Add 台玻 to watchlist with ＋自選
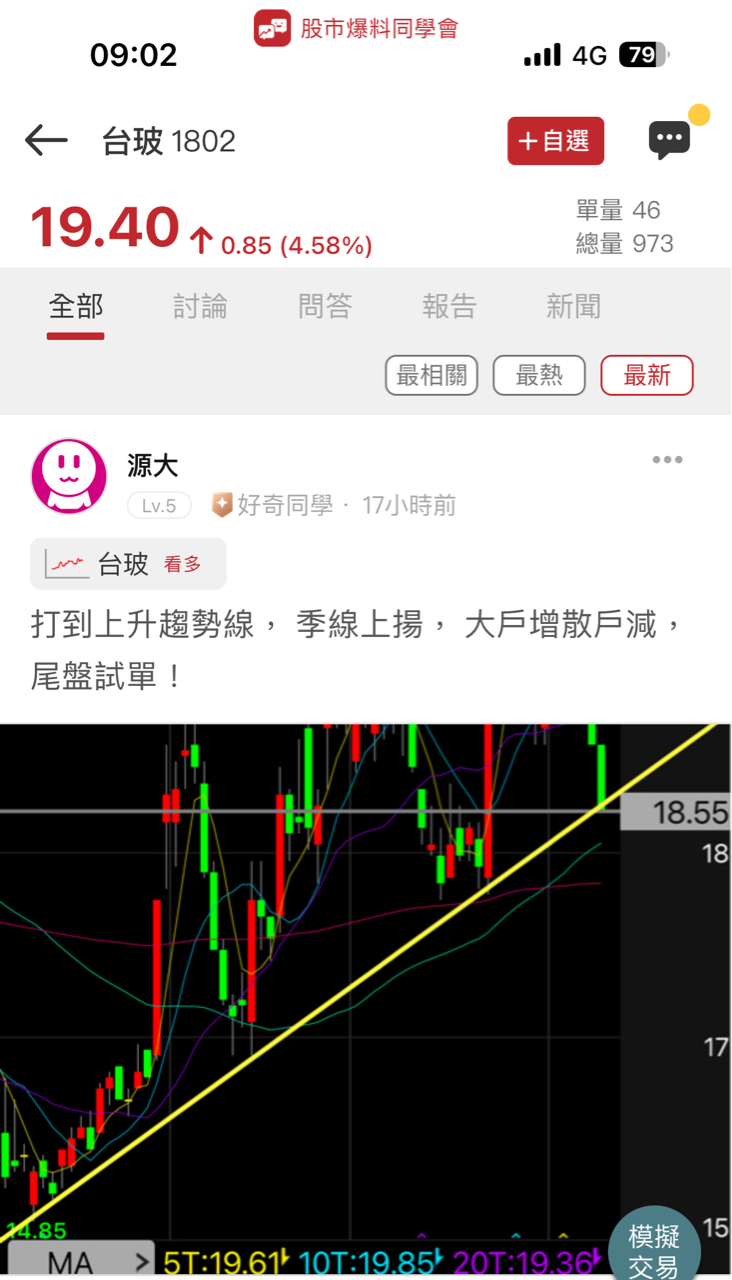The height and width of the screenshot is (1280, 732). 555,141
